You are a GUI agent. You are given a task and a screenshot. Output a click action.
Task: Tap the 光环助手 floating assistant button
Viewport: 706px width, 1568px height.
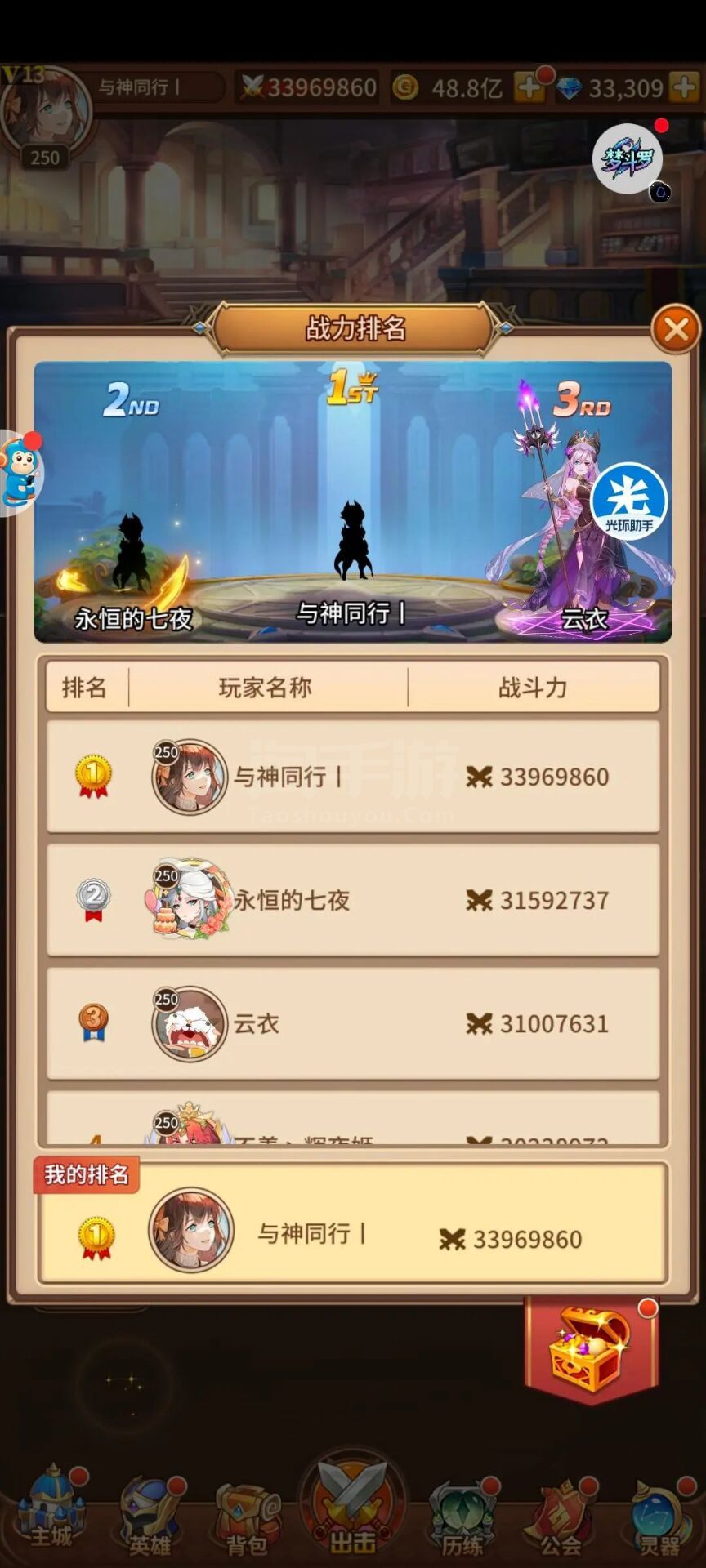(628, 501)
